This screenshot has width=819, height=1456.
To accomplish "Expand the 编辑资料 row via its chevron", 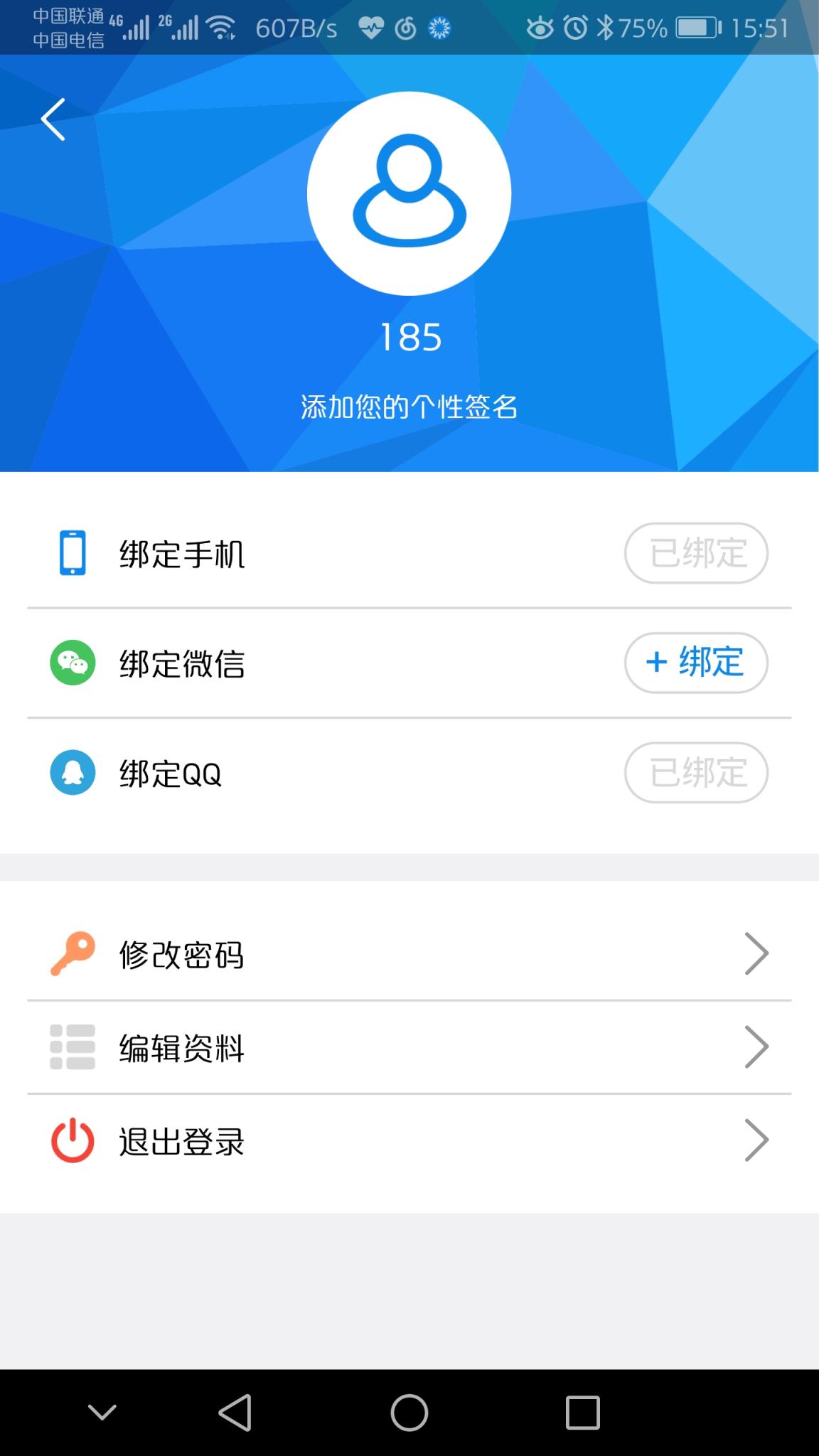I will 756,1046.
